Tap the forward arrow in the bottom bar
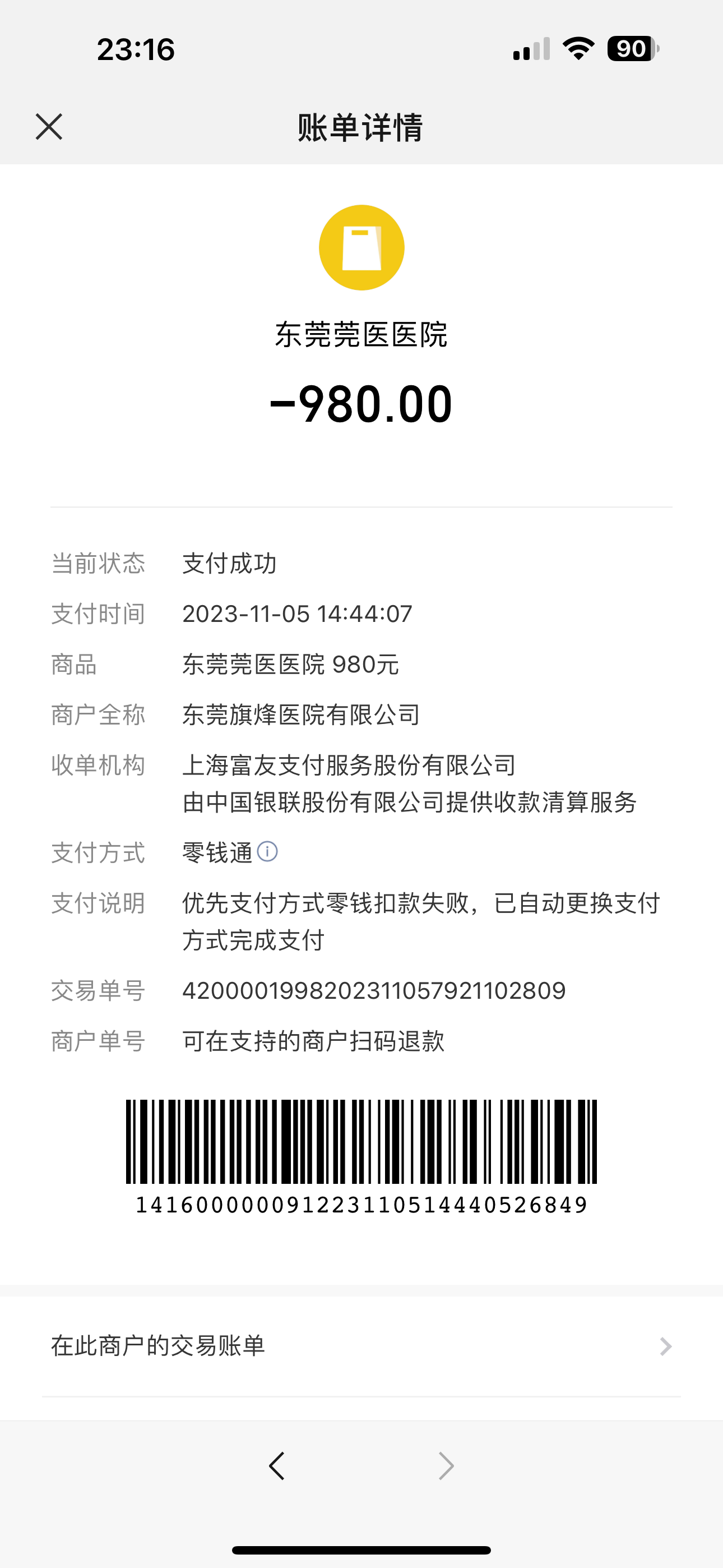The image size is (723, 1568). pyautogui.click(x=446, y=1466)
